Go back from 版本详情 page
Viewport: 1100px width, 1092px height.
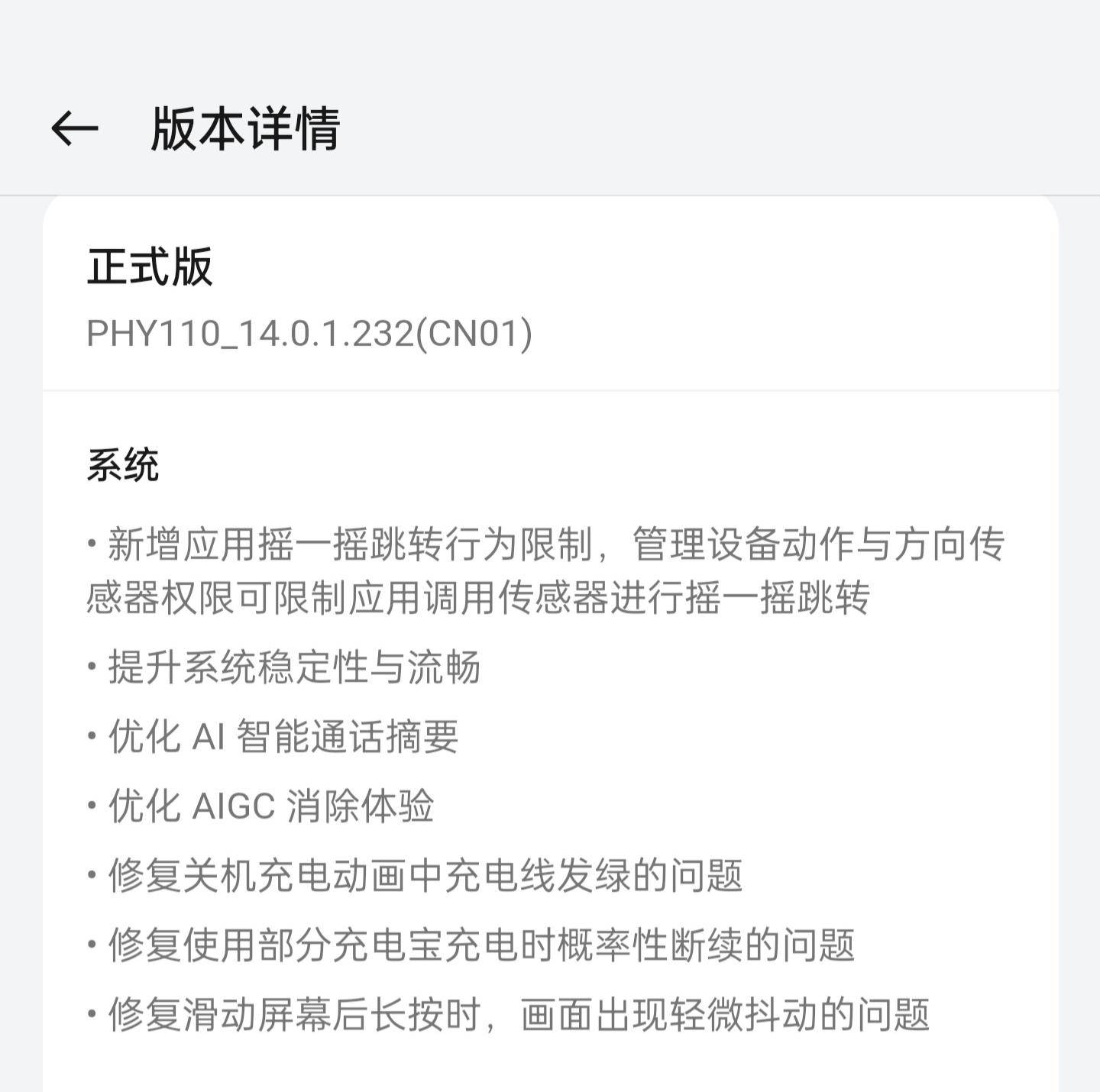point(74,128)
